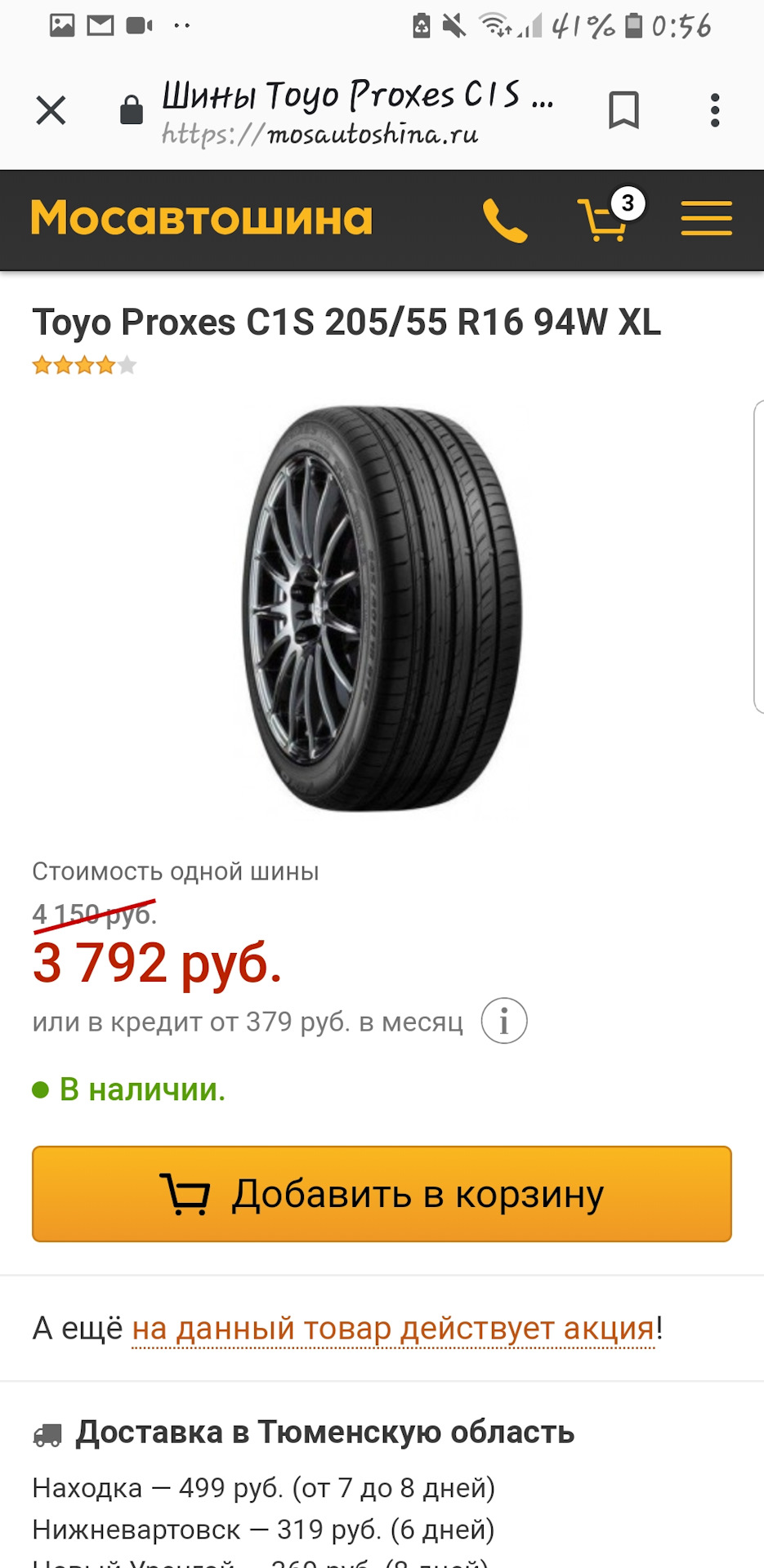Open the promotion link for this product
Viewport: 764px width, 1568px height.
[x=393, y=1330]
